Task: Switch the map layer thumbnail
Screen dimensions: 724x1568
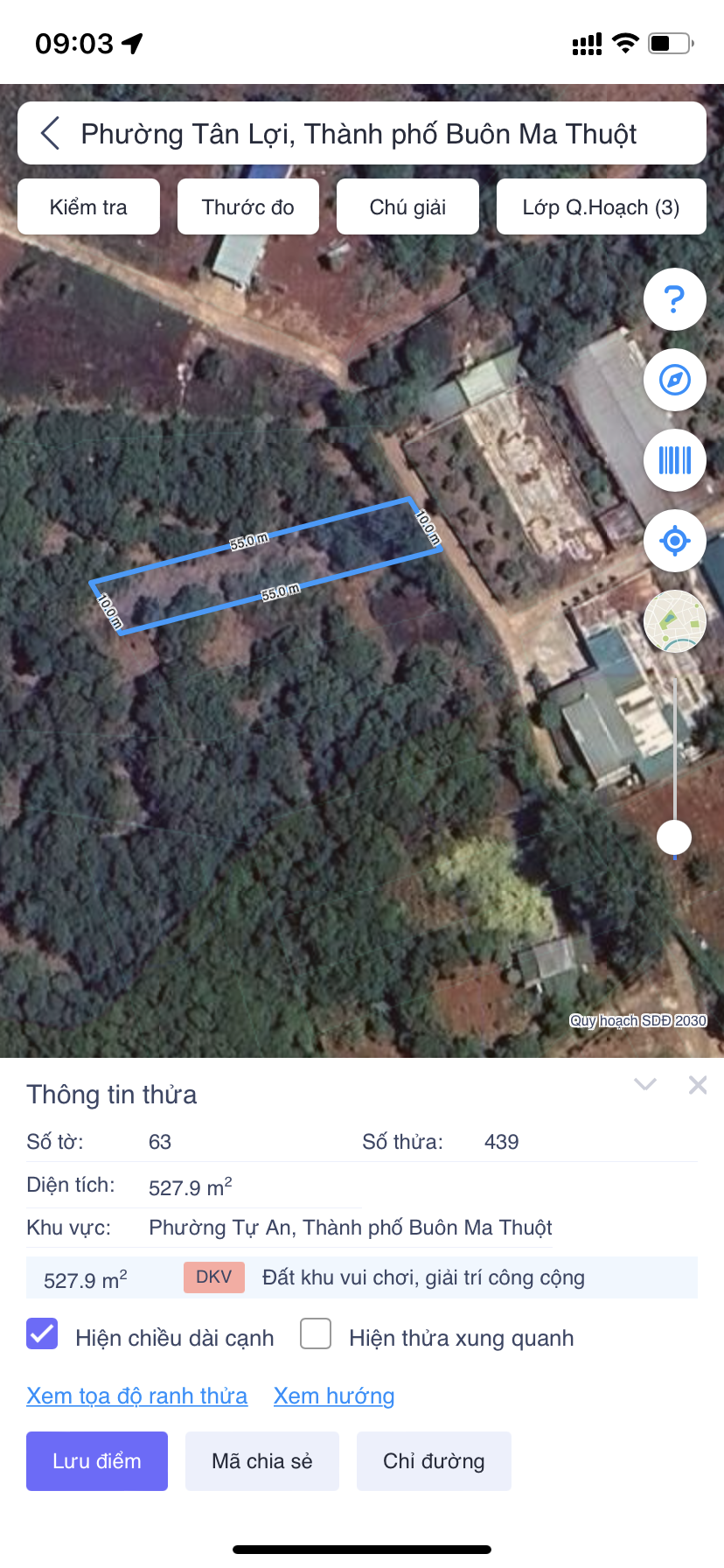Action: 674,621
